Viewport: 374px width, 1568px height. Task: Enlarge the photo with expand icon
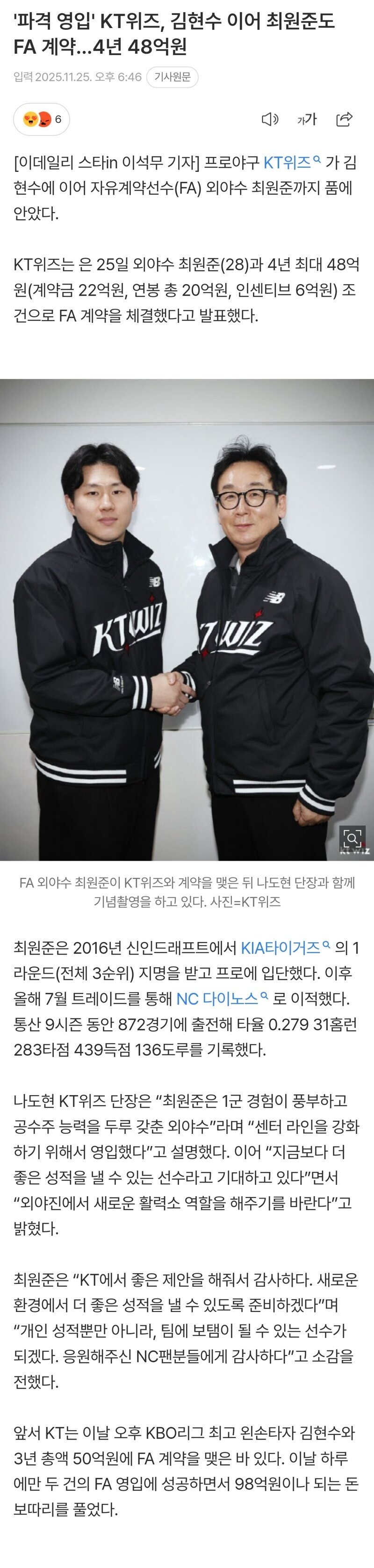click(x=352, y=838)
